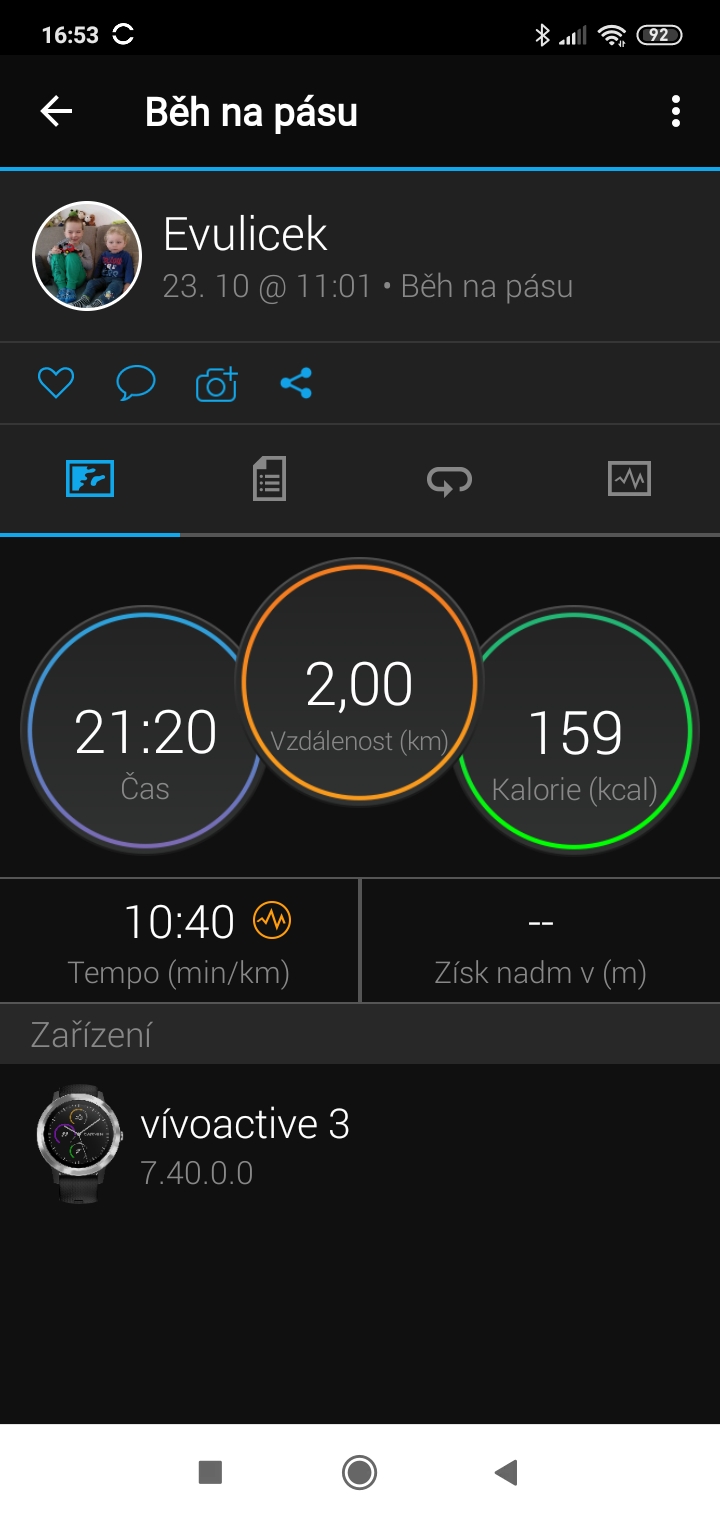Open the vívoactive 3 device row
This screenshot has height=1520, width=720.
[x=360, y=1144]
